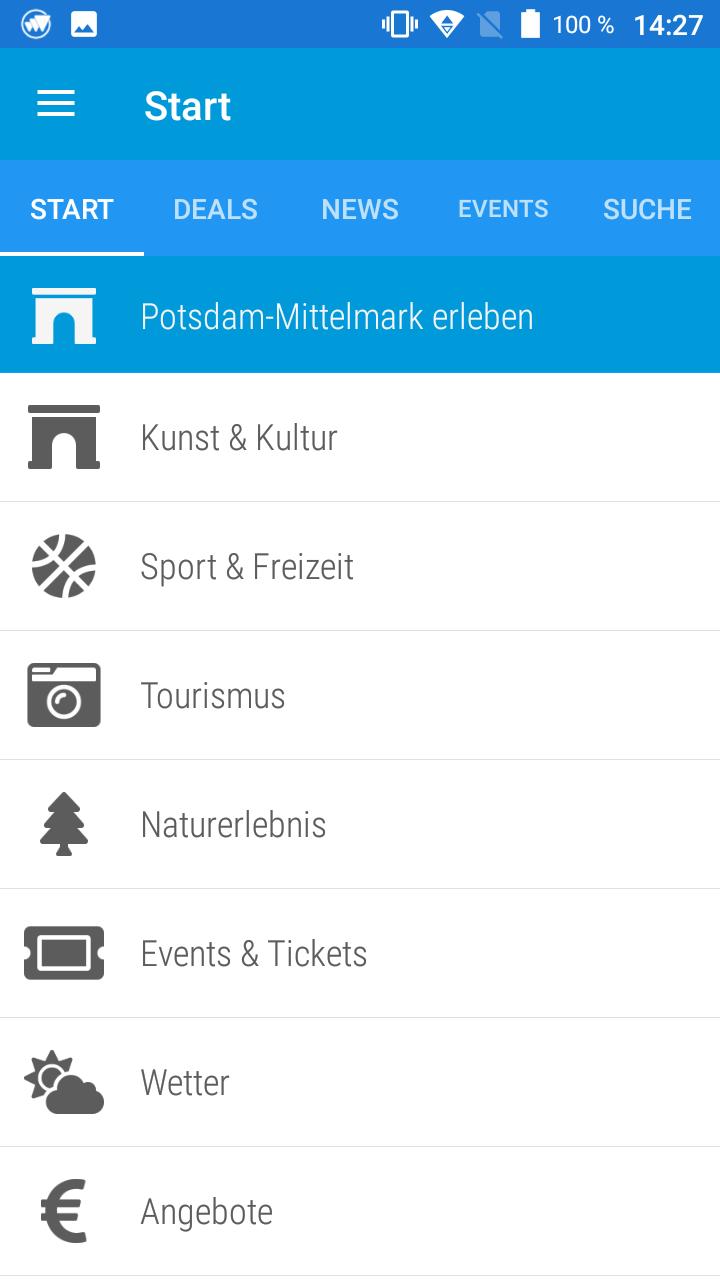
Task: Click the Euro symbol next to Angebote
Action: (x=64, y=1211)
